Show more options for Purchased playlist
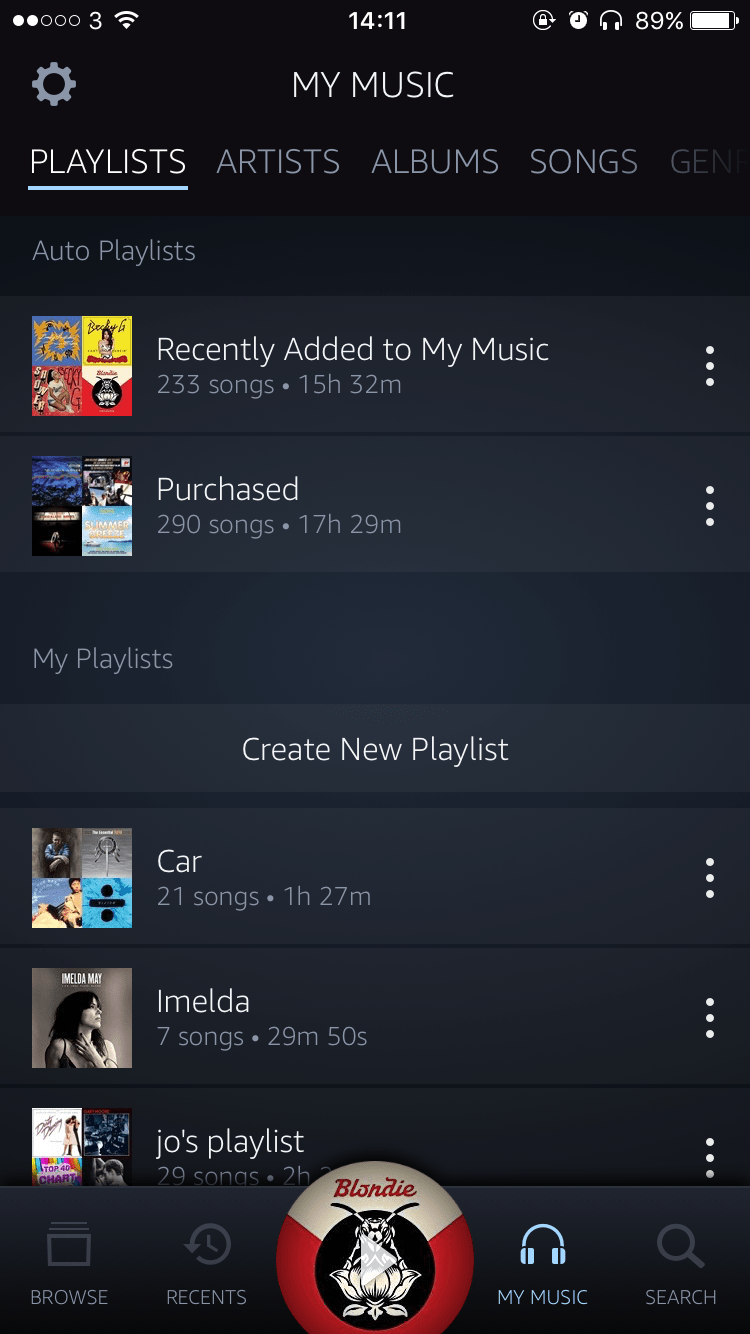750x1334 pixels. (709, 506)
